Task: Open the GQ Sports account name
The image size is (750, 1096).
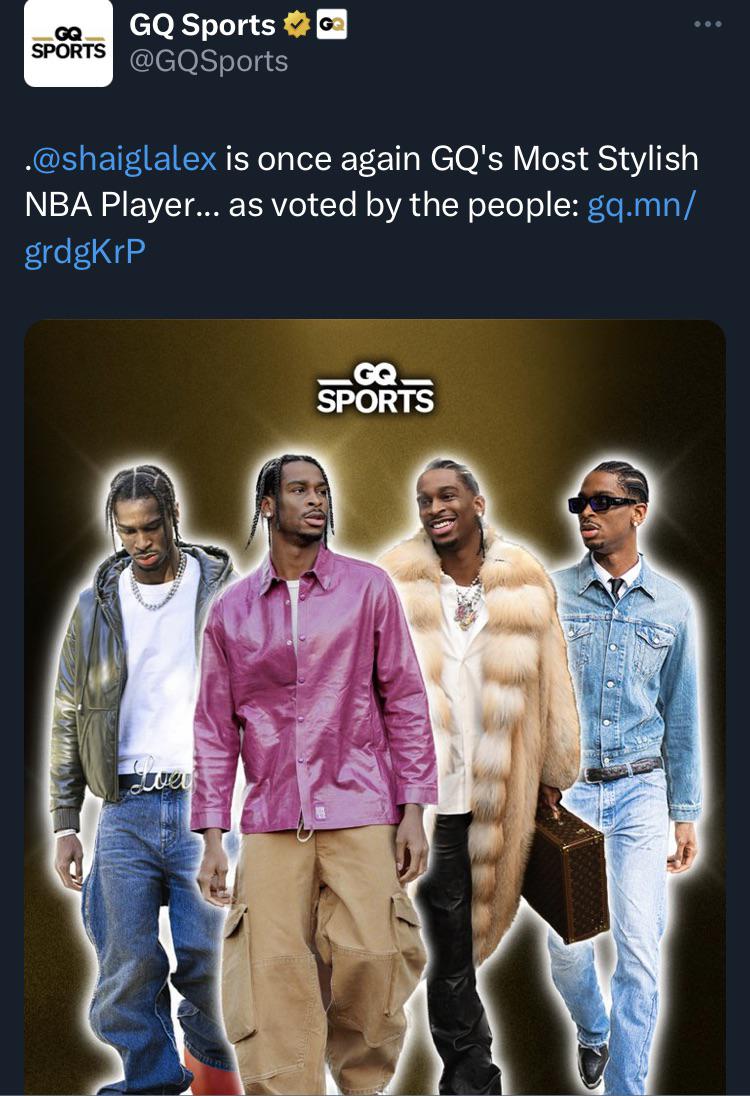Action: [202, 25]
